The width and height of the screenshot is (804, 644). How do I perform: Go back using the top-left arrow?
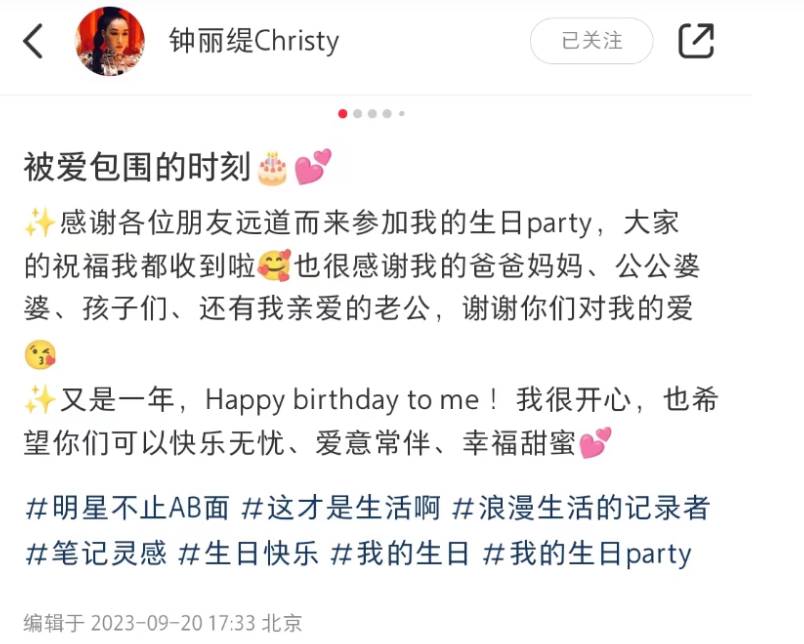[x=34, y=42]
